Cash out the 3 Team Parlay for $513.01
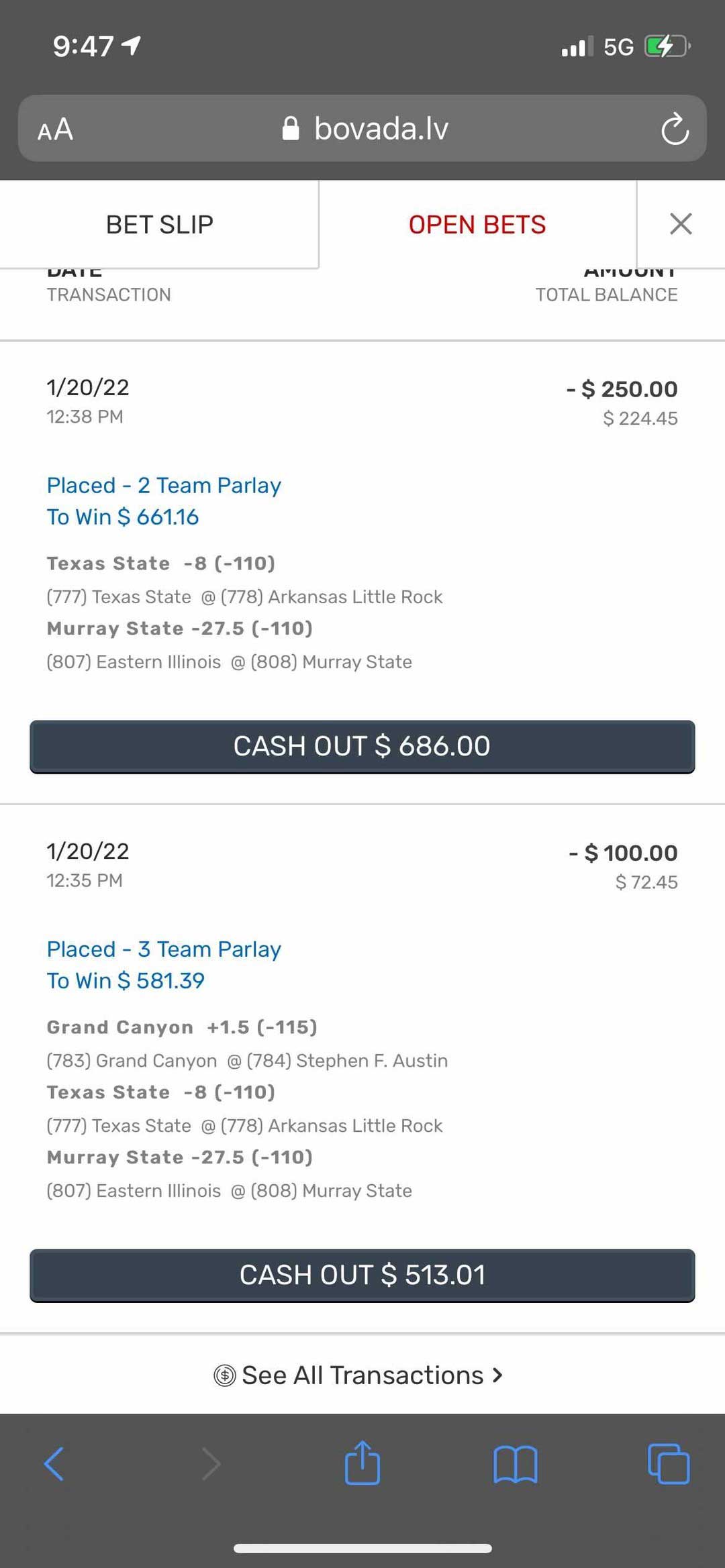The height and width of the screenshot is (1568, 725). [x=362, y=1275]
